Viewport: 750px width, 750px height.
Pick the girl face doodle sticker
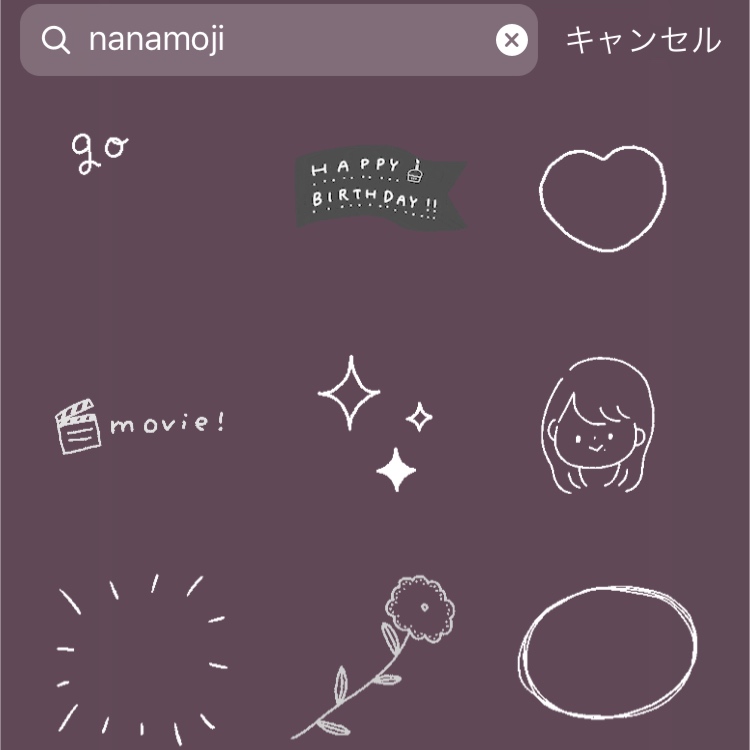tap(597, 427)
